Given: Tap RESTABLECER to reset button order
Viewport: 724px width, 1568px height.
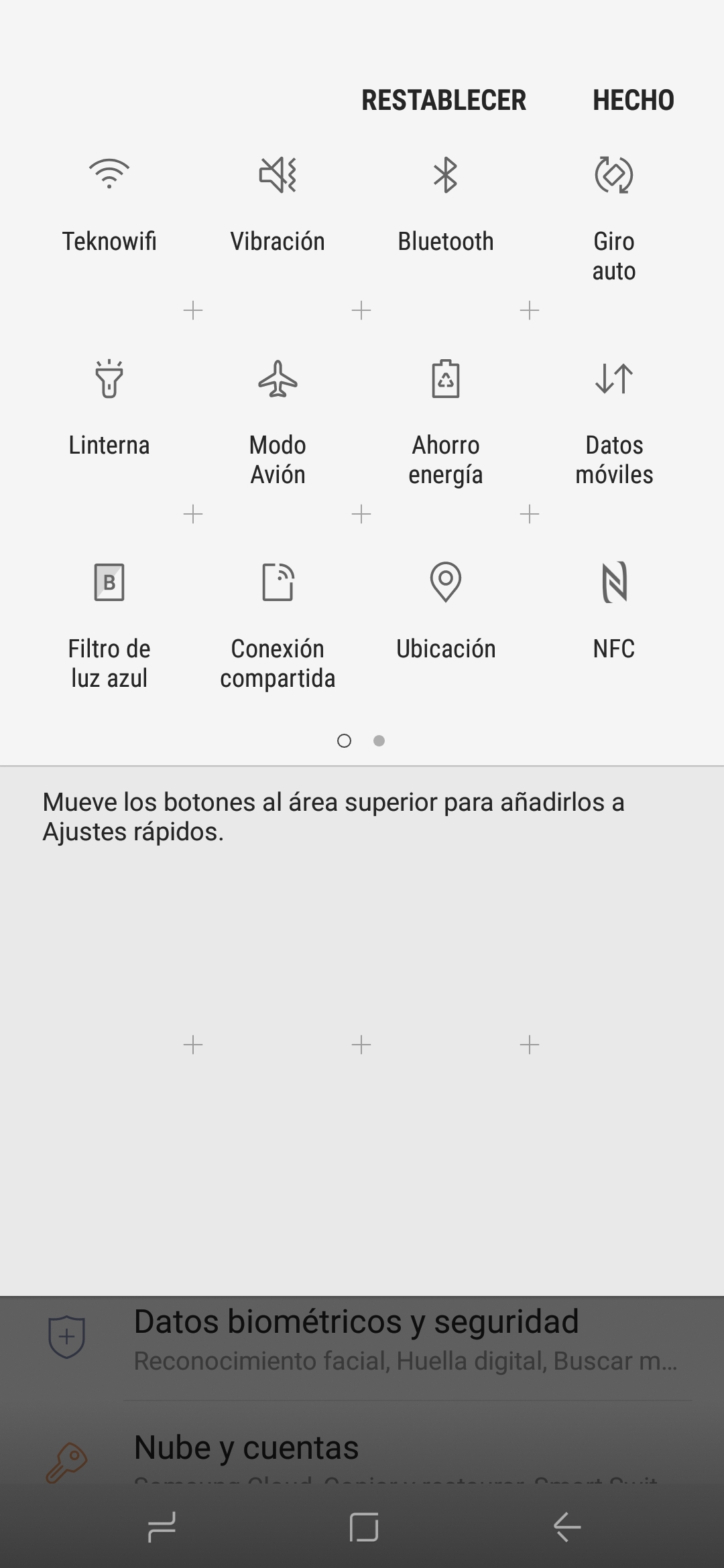Looking at the screenshot, I should pyautogui.click(x=444, y=101).
